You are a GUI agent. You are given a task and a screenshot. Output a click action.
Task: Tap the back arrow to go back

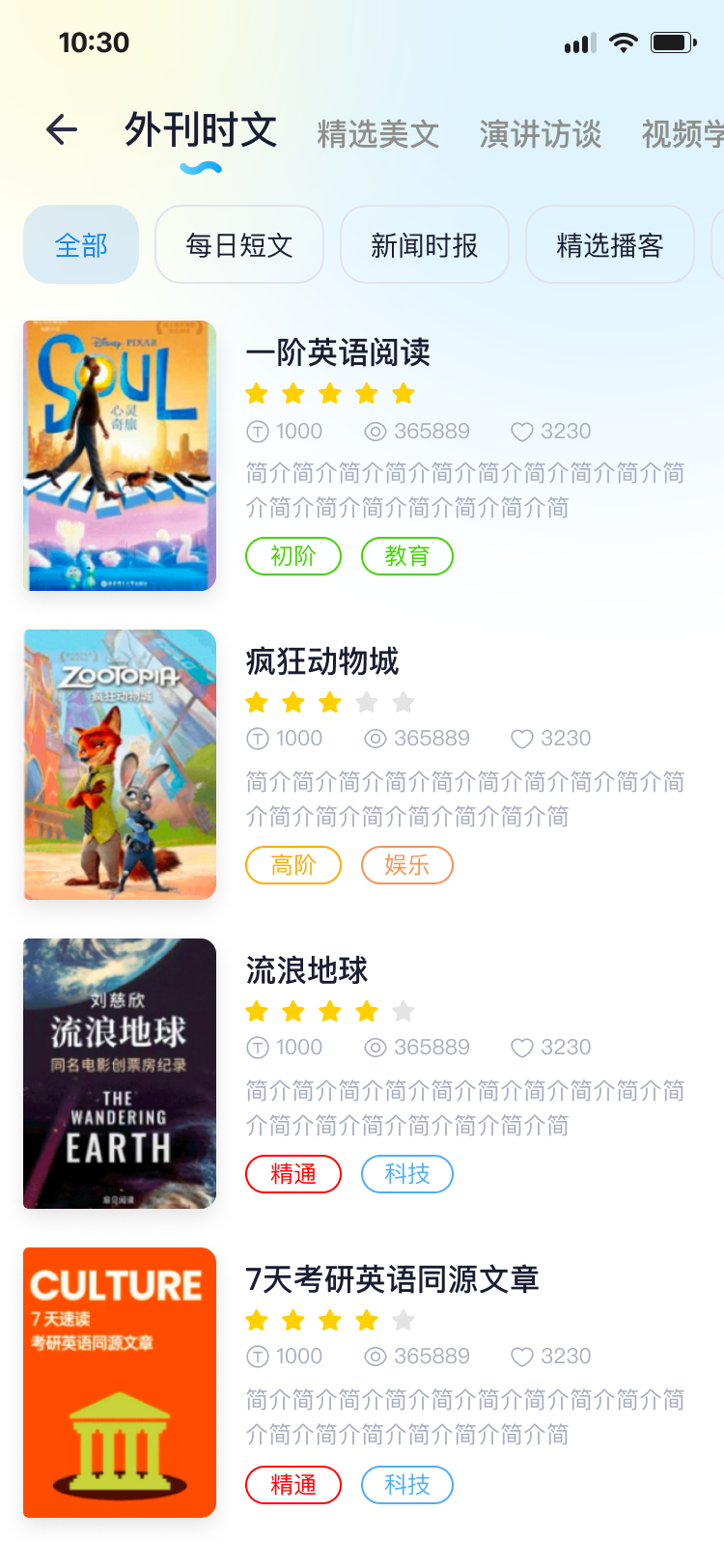(60, 130)
